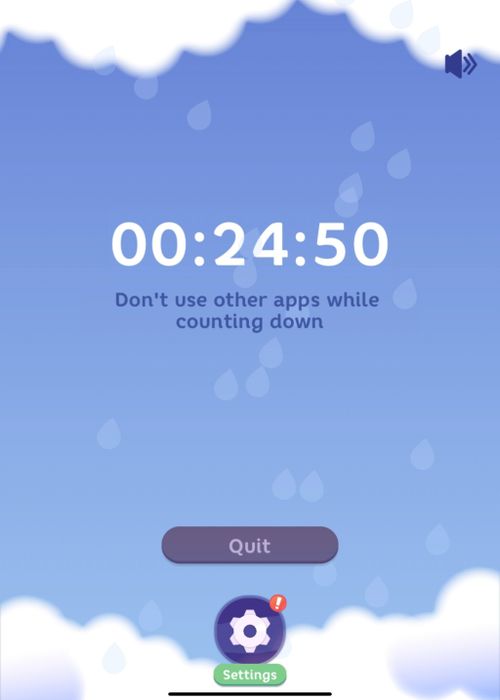Open Settings with the gear button
Viewport: 500px width, 700px height.
[x=250, y=630]
